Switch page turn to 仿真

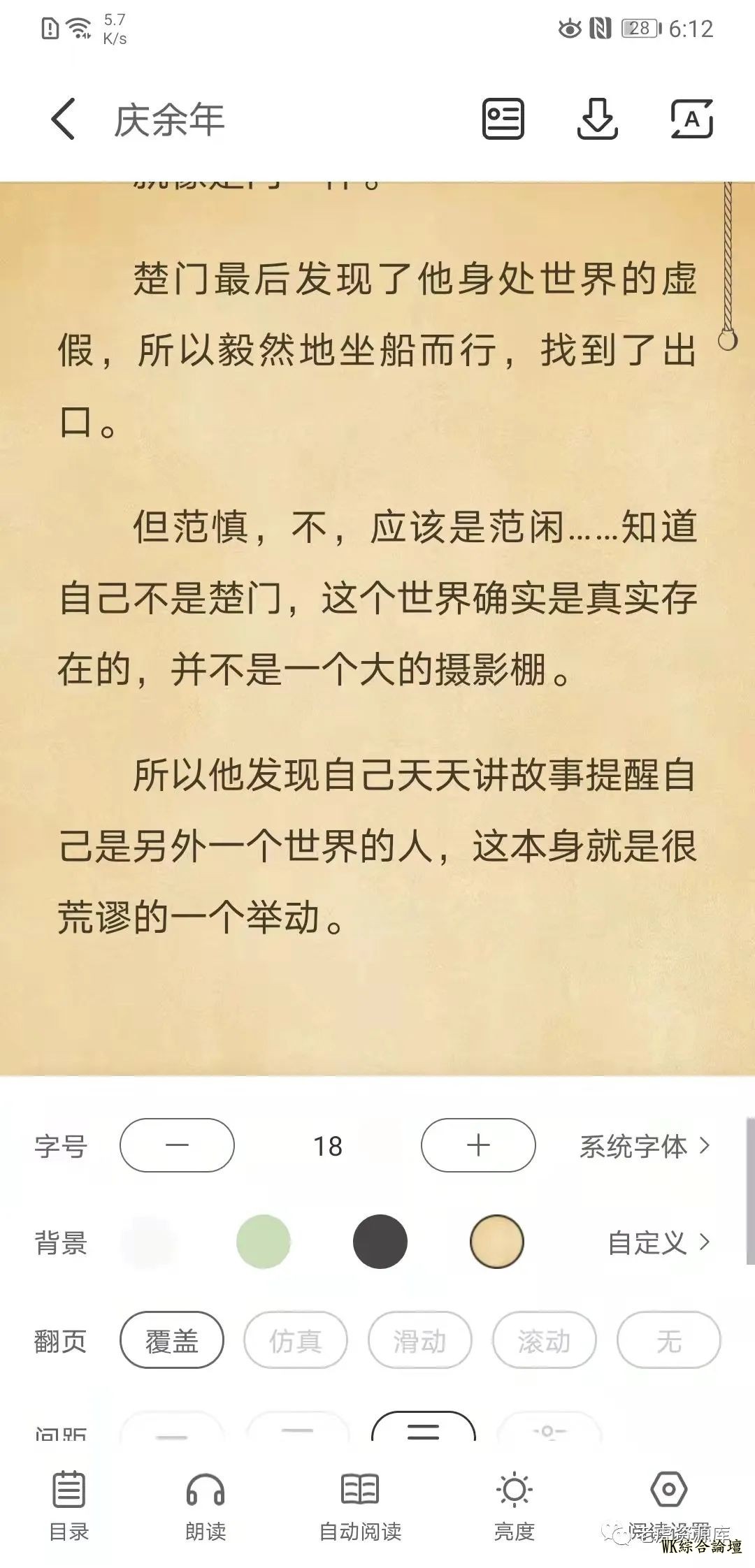pyautogui.click(x=295, y=1340)
